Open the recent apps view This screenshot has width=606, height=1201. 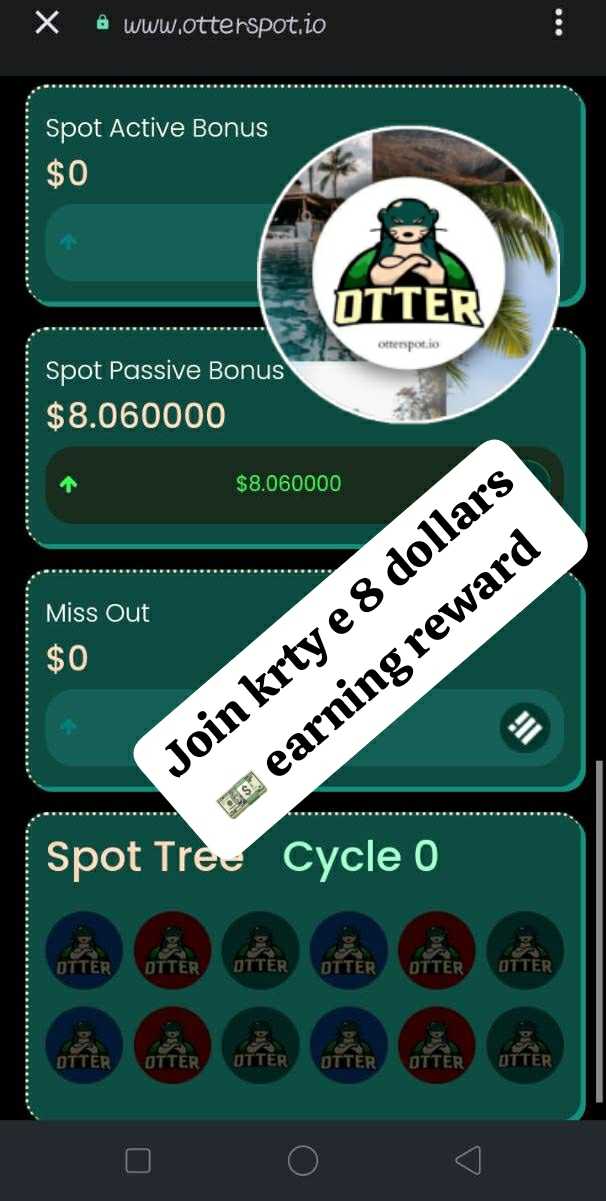click(138, 1160)
